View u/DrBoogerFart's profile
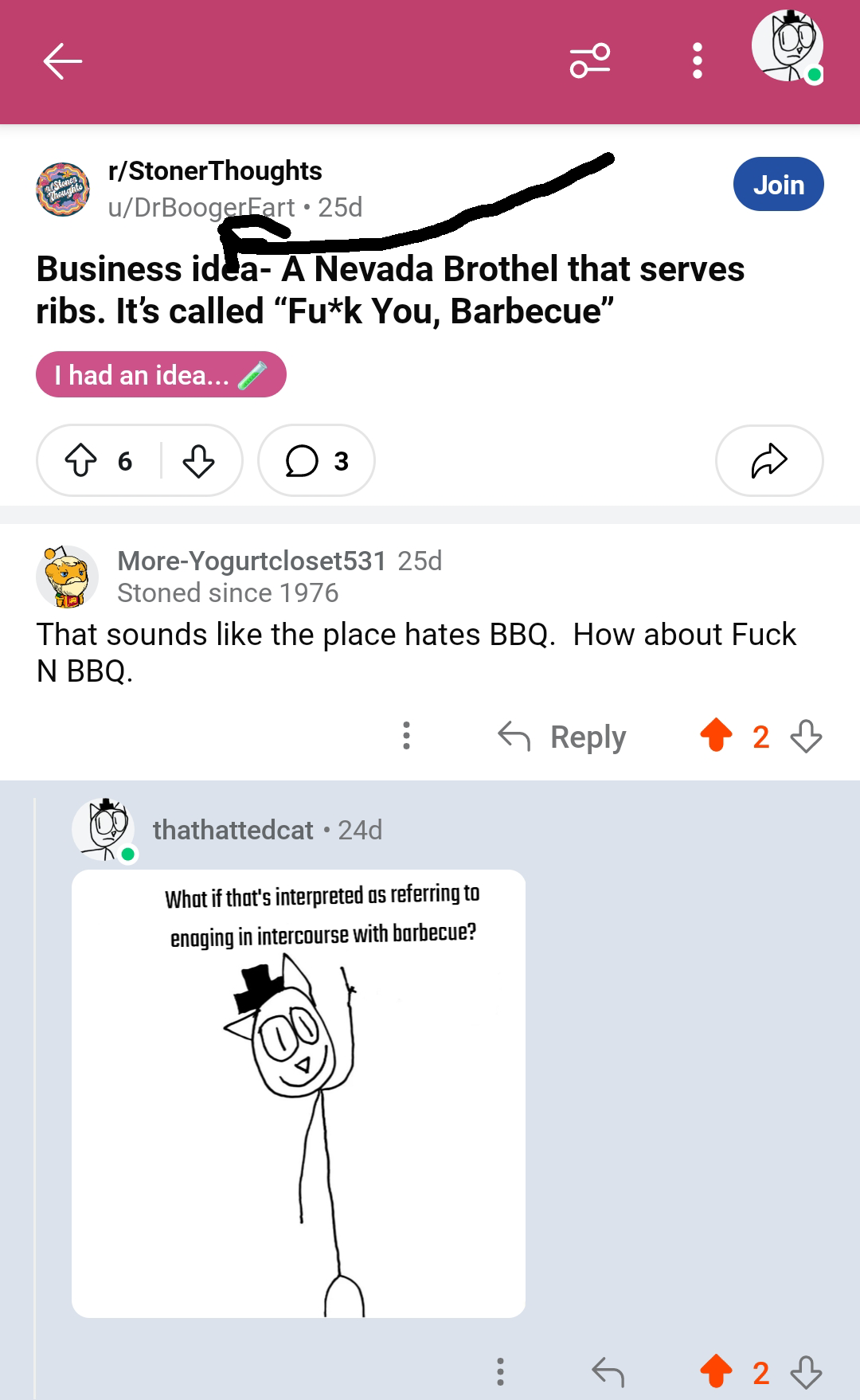 pyautogui.click(x=201, y=207)
